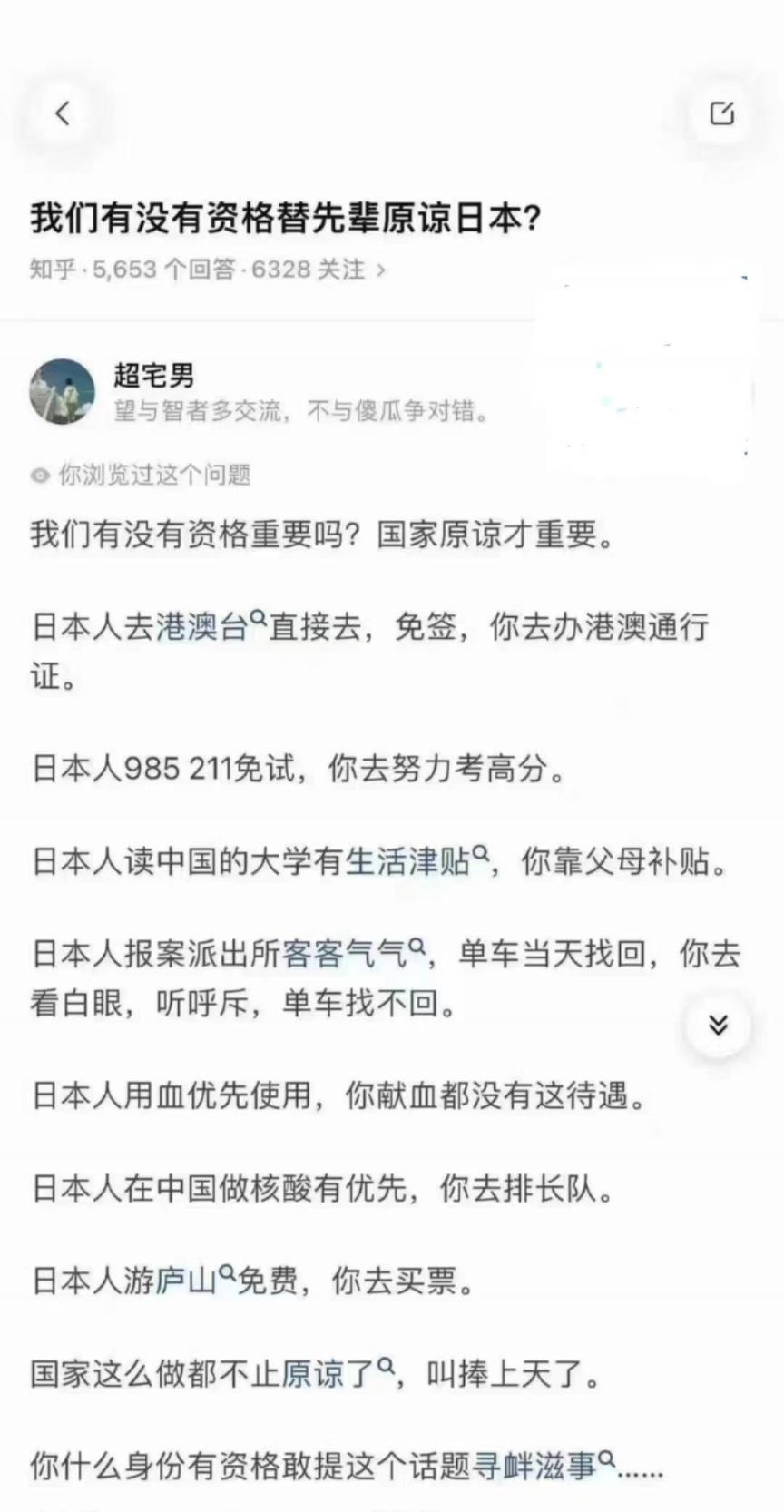Search the linked term 港澳台

pyautogui.click(x=202, y=627)
